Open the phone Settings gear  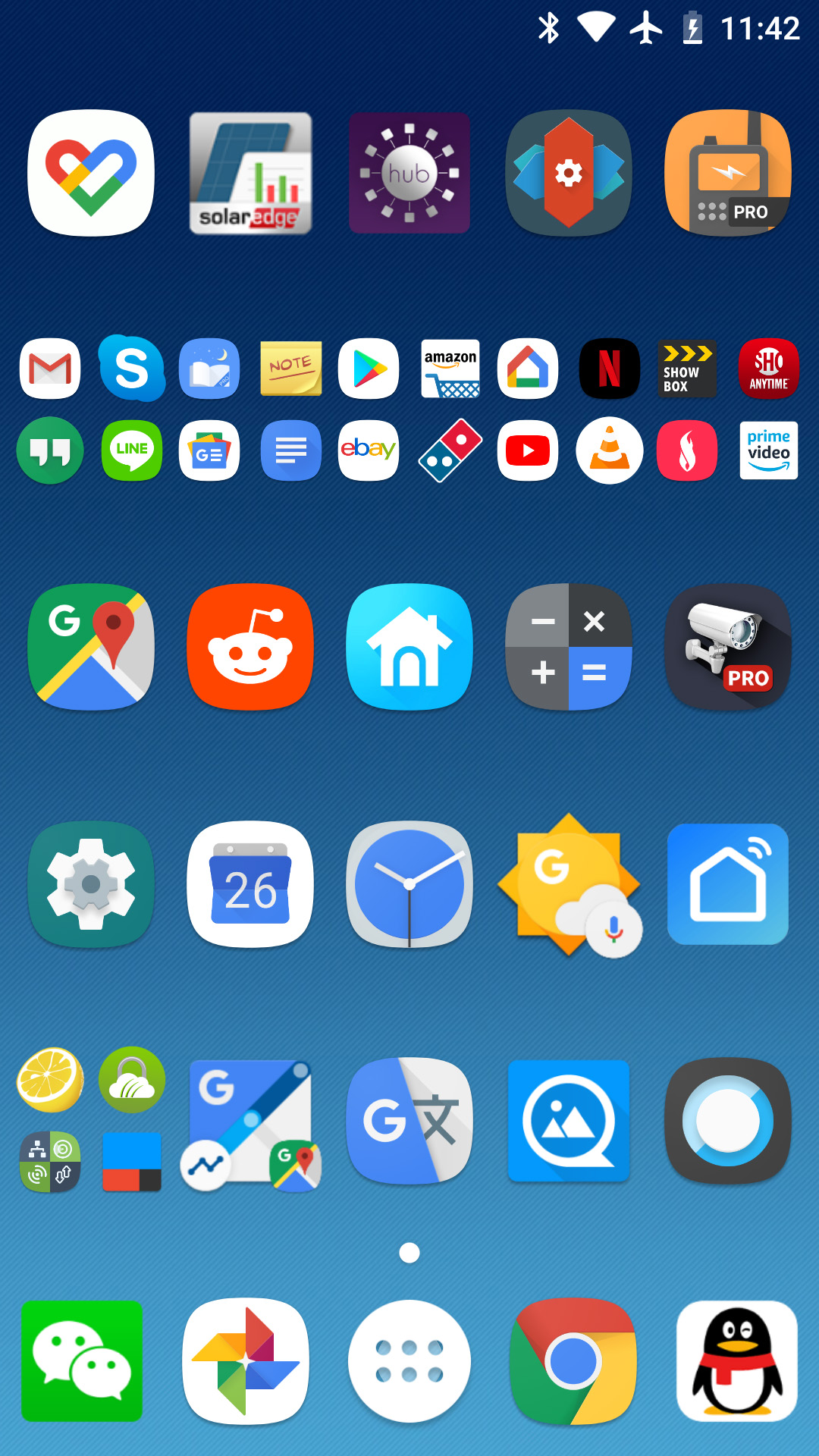point(91,884)
